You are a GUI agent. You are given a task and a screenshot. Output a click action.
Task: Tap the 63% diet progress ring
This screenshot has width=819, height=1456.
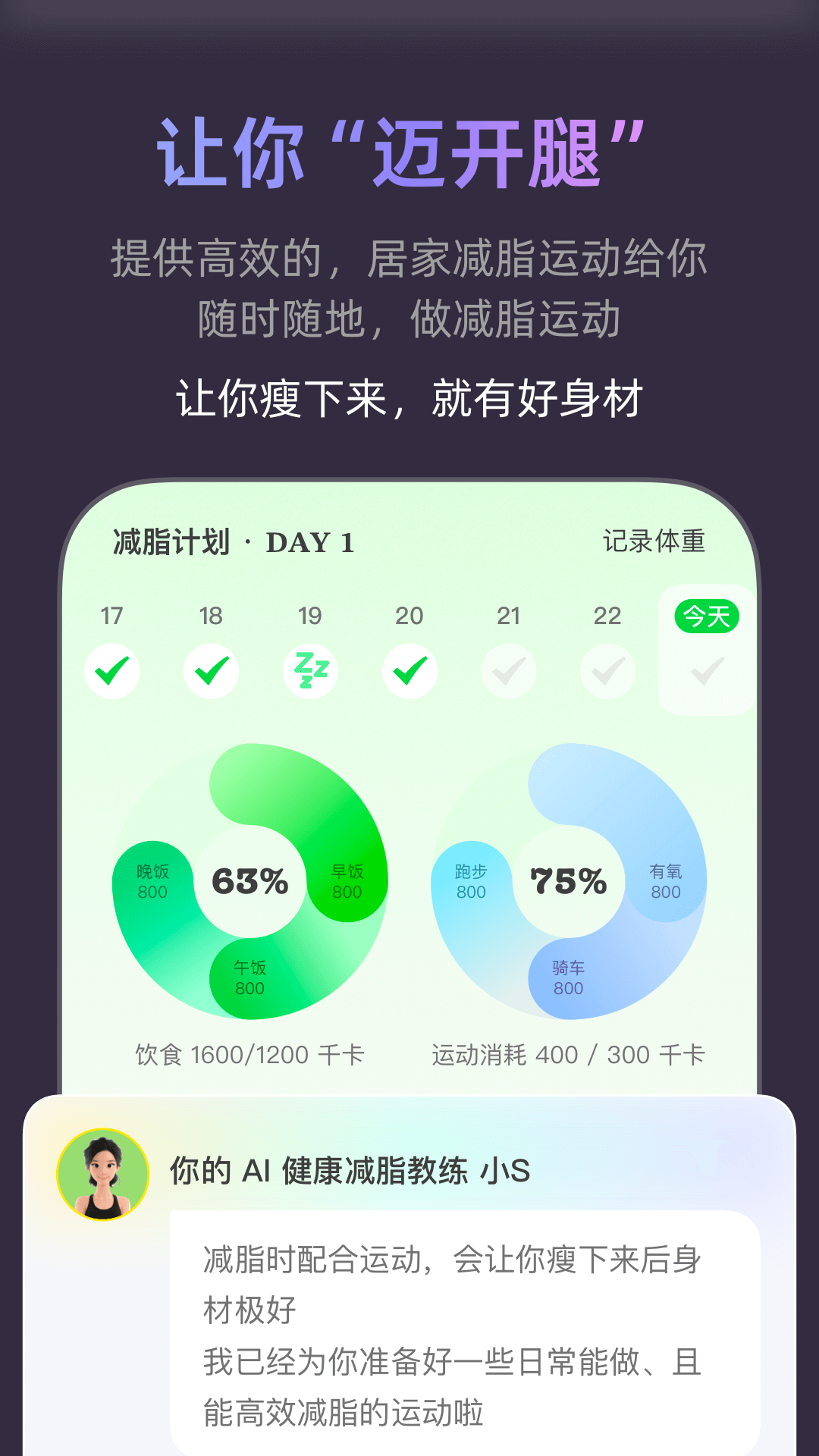point(250,880)
